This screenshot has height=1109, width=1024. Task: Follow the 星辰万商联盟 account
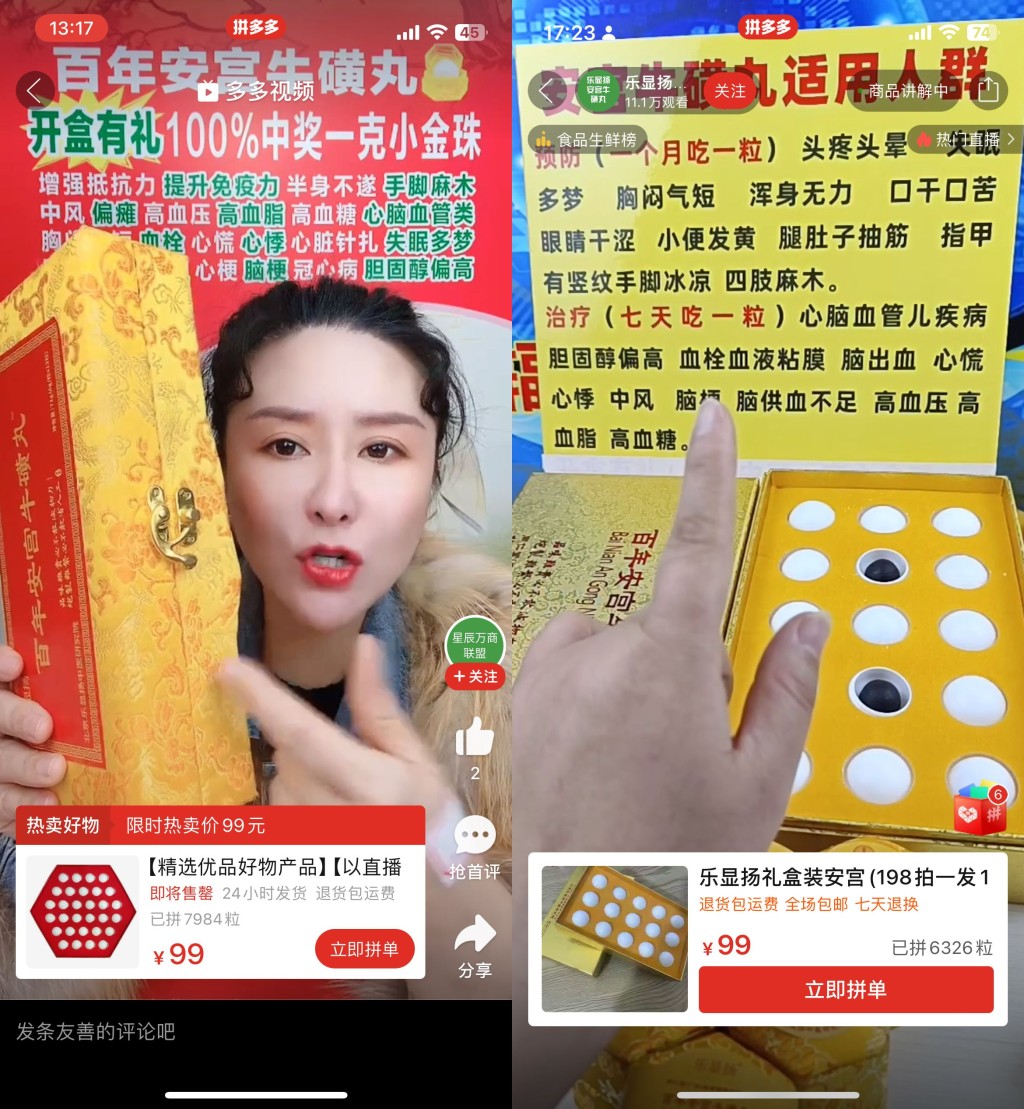click(475, 677)
